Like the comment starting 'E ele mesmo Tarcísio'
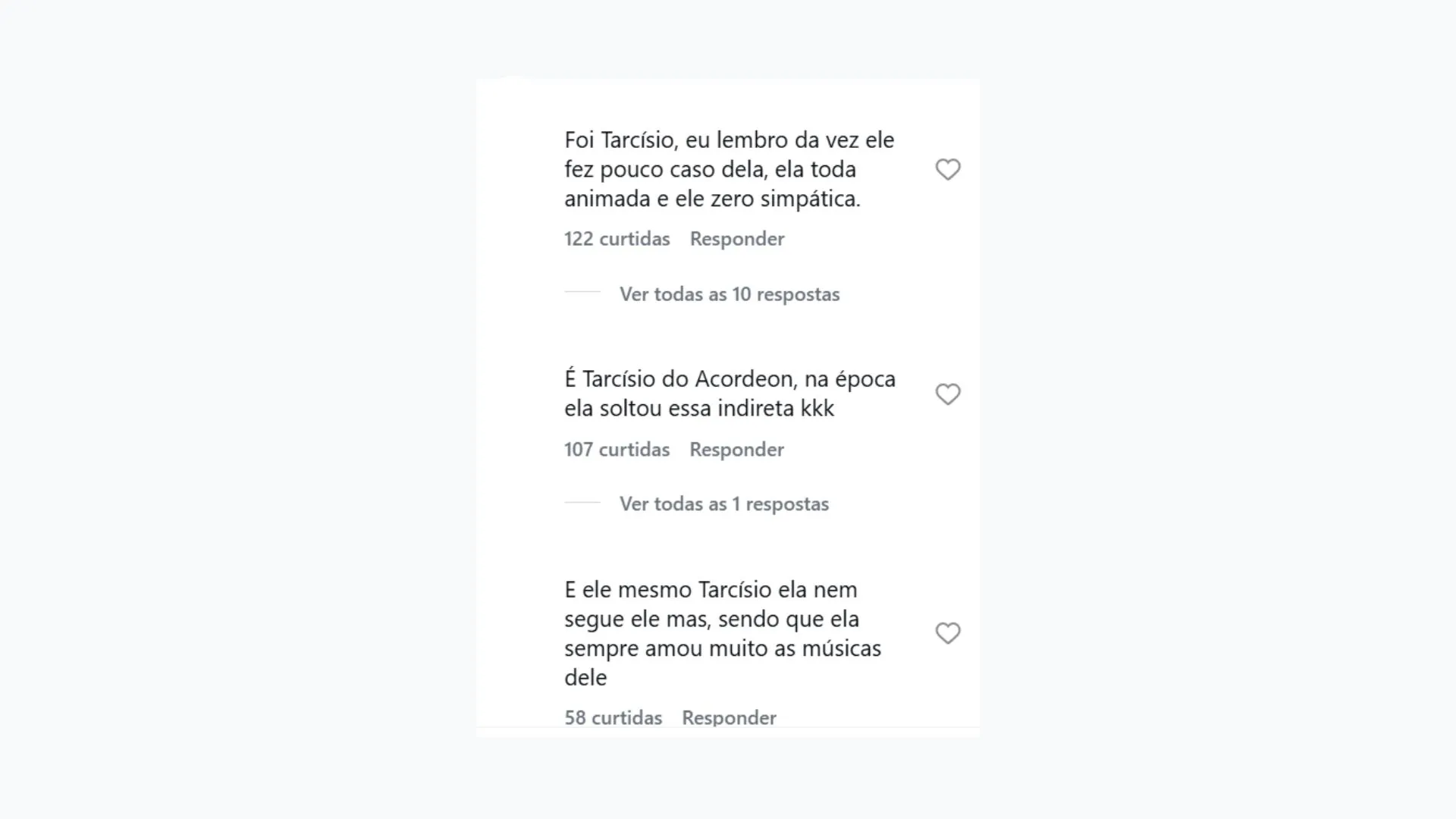This screenshot has width=1456, height=819. tap(947, 633)
